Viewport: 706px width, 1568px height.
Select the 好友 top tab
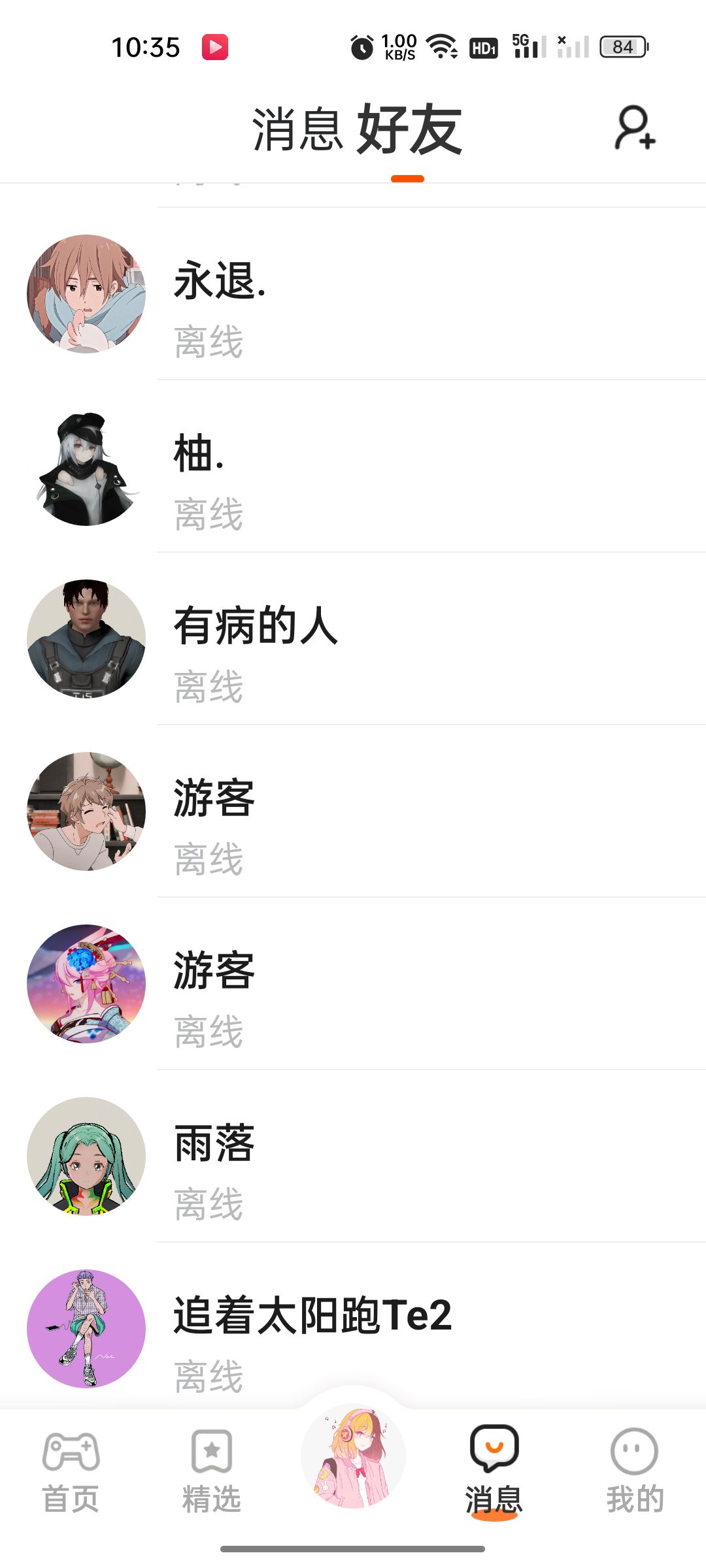pyautogui.click(x=409, y=129)
